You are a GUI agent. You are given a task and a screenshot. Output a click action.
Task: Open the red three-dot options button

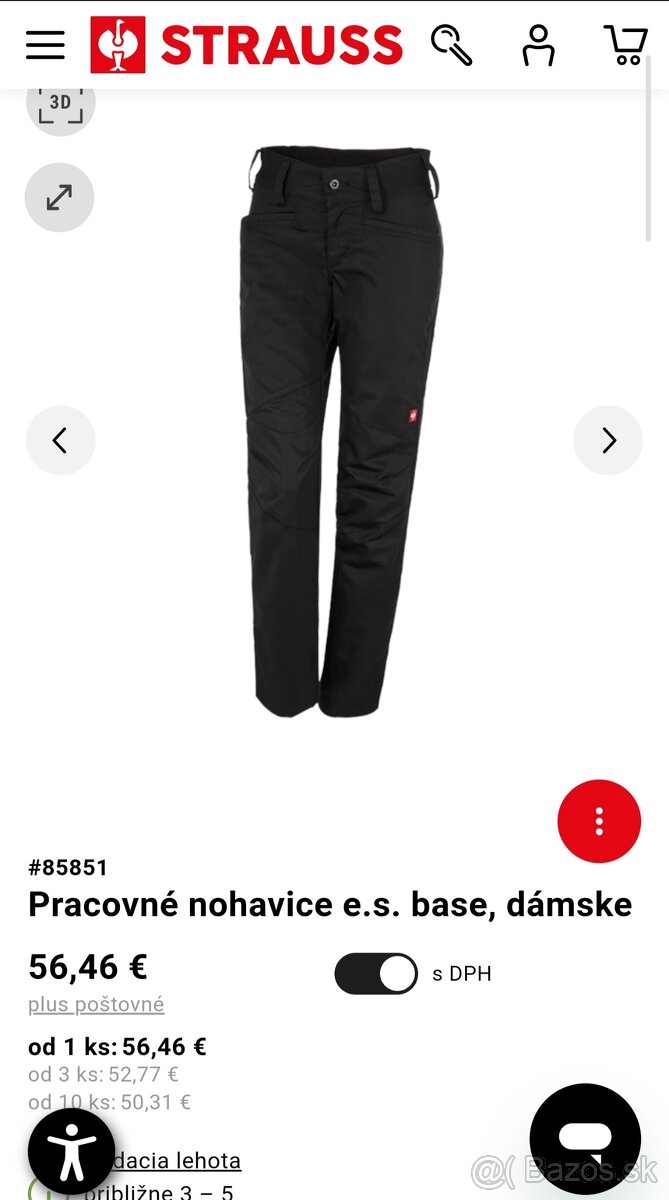pos(599,821)
